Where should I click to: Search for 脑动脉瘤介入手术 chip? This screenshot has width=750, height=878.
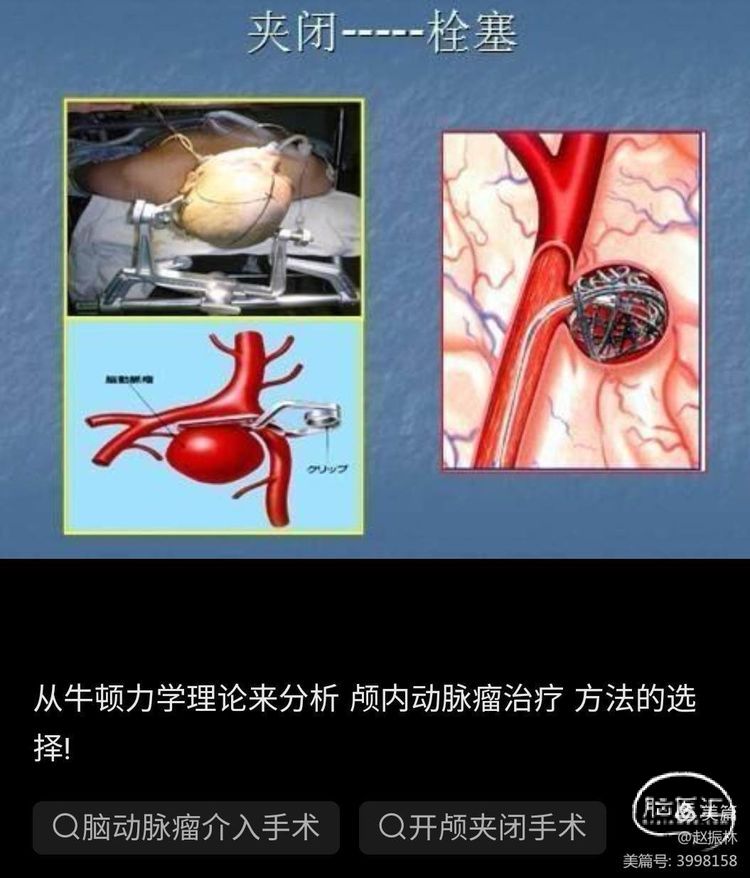pos(186,827)
